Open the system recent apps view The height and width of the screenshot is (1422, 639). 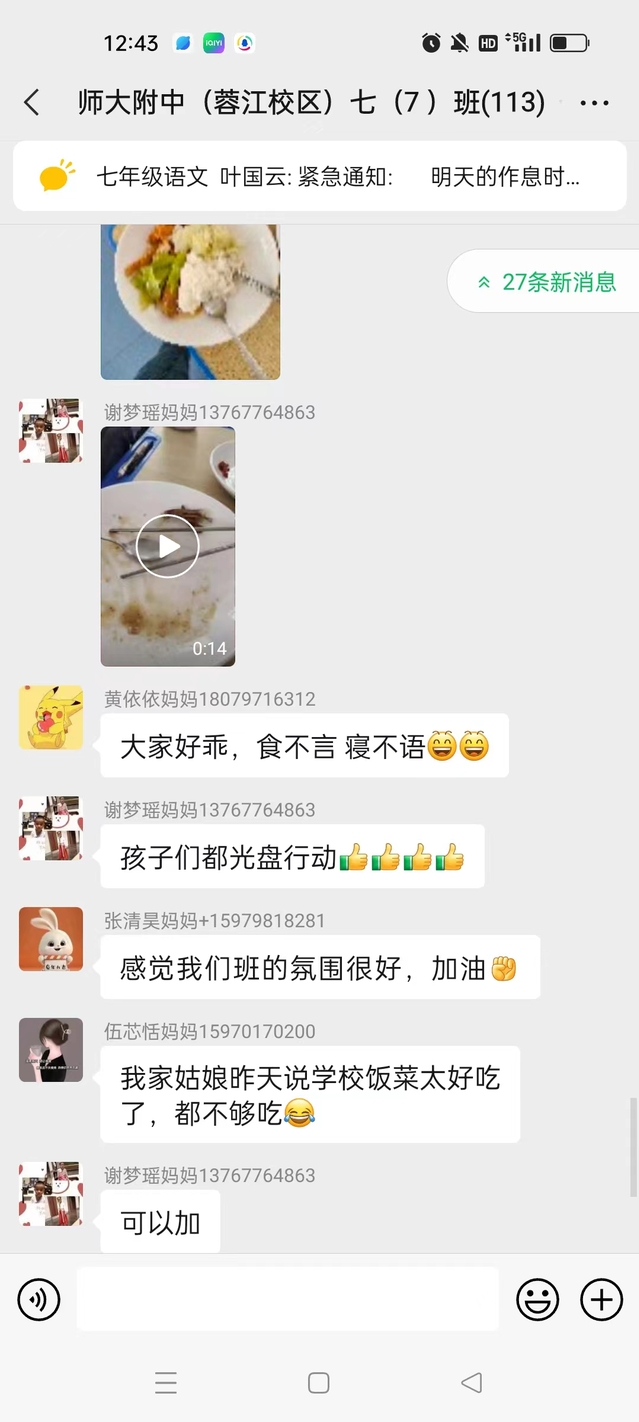pos(166,1383)
